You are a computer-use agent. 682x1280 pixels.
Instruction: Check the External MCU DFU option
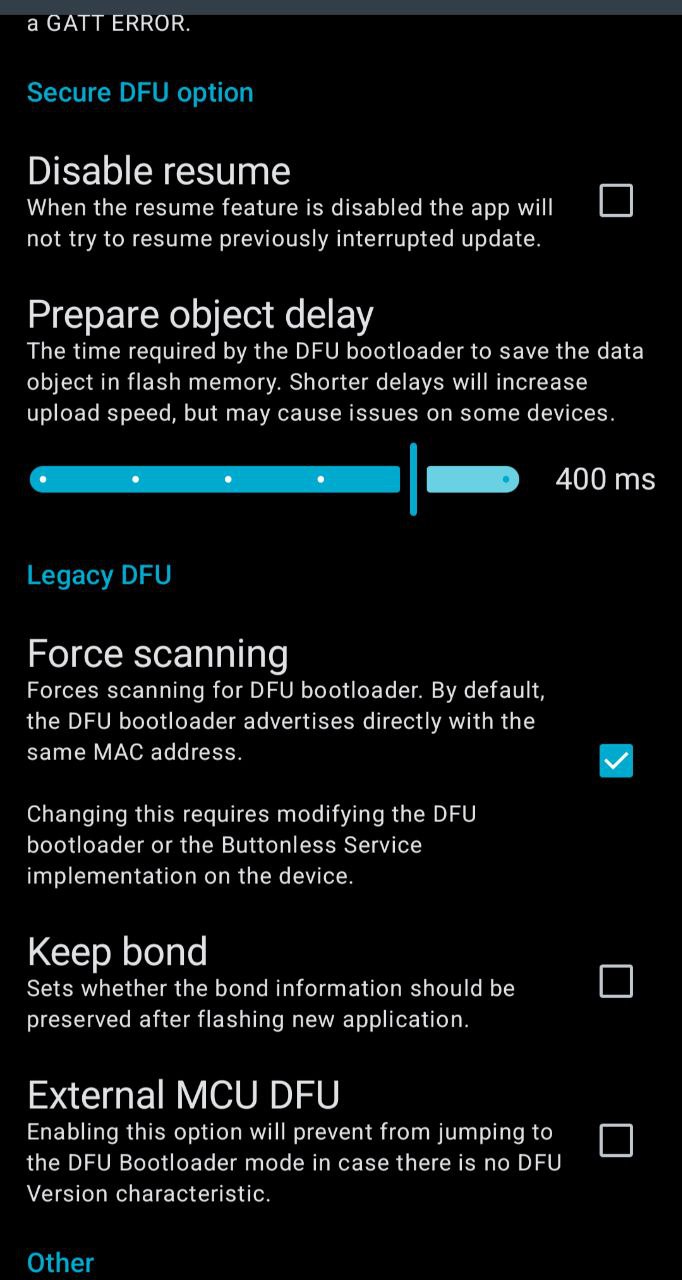click(x=615, y=1140)
